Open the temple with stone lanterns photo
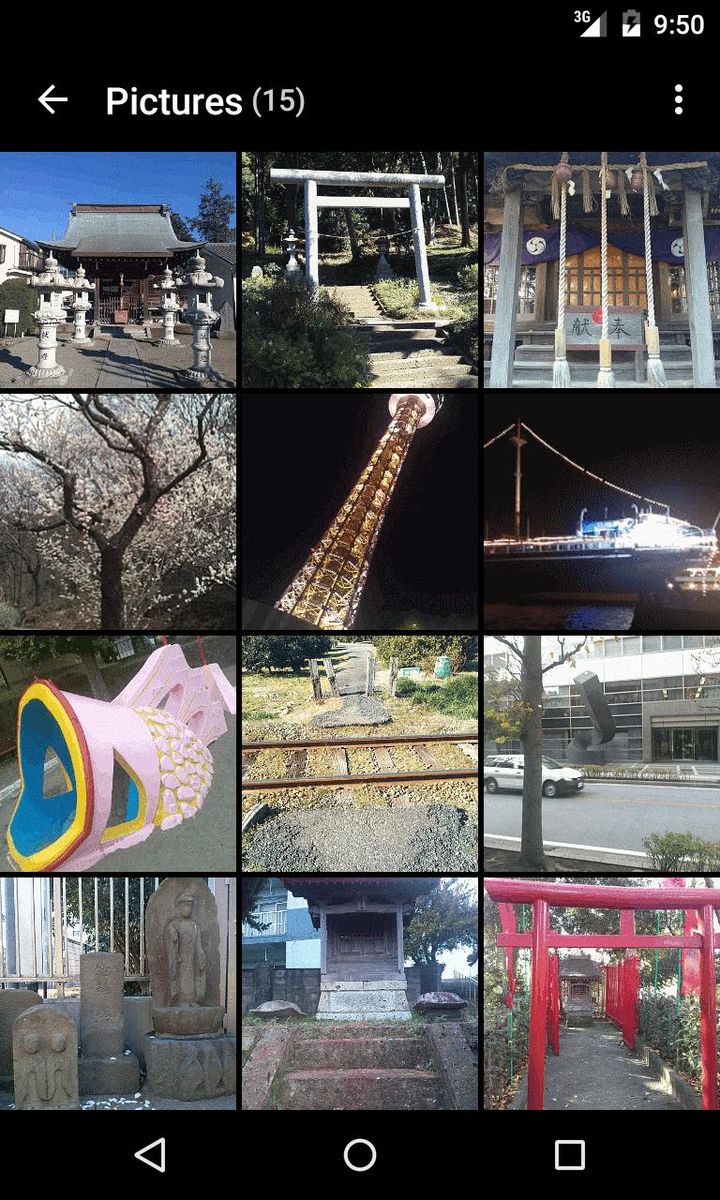 118,269
